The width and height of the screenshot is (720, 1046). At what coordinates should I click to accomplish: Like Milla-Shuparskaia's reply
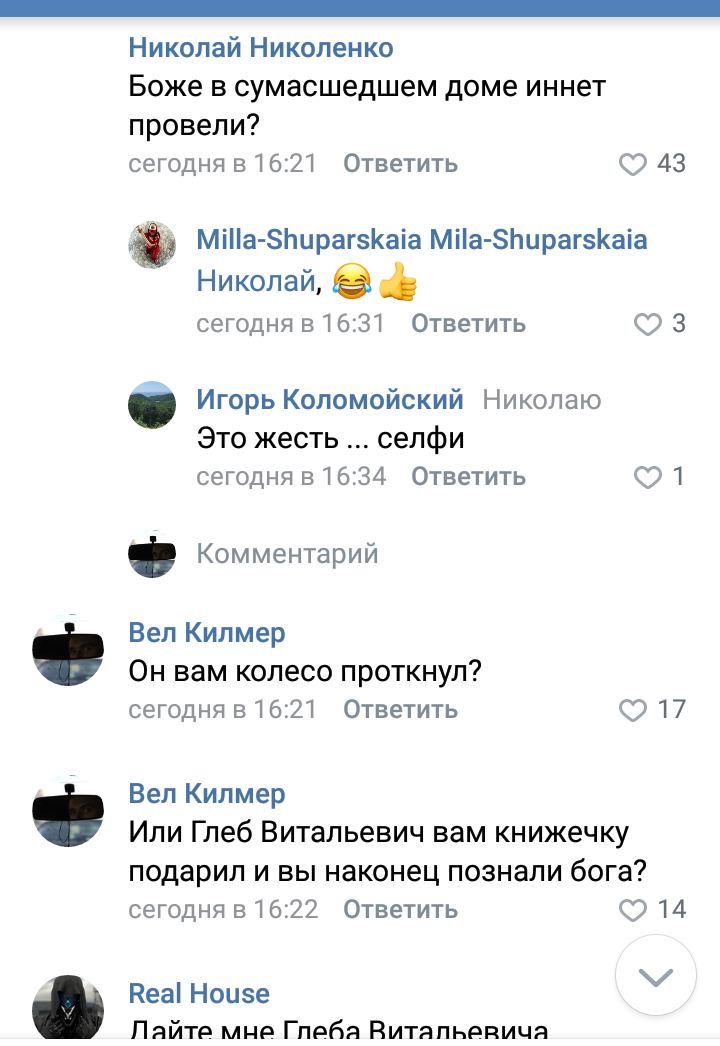[x=649, y=324]
